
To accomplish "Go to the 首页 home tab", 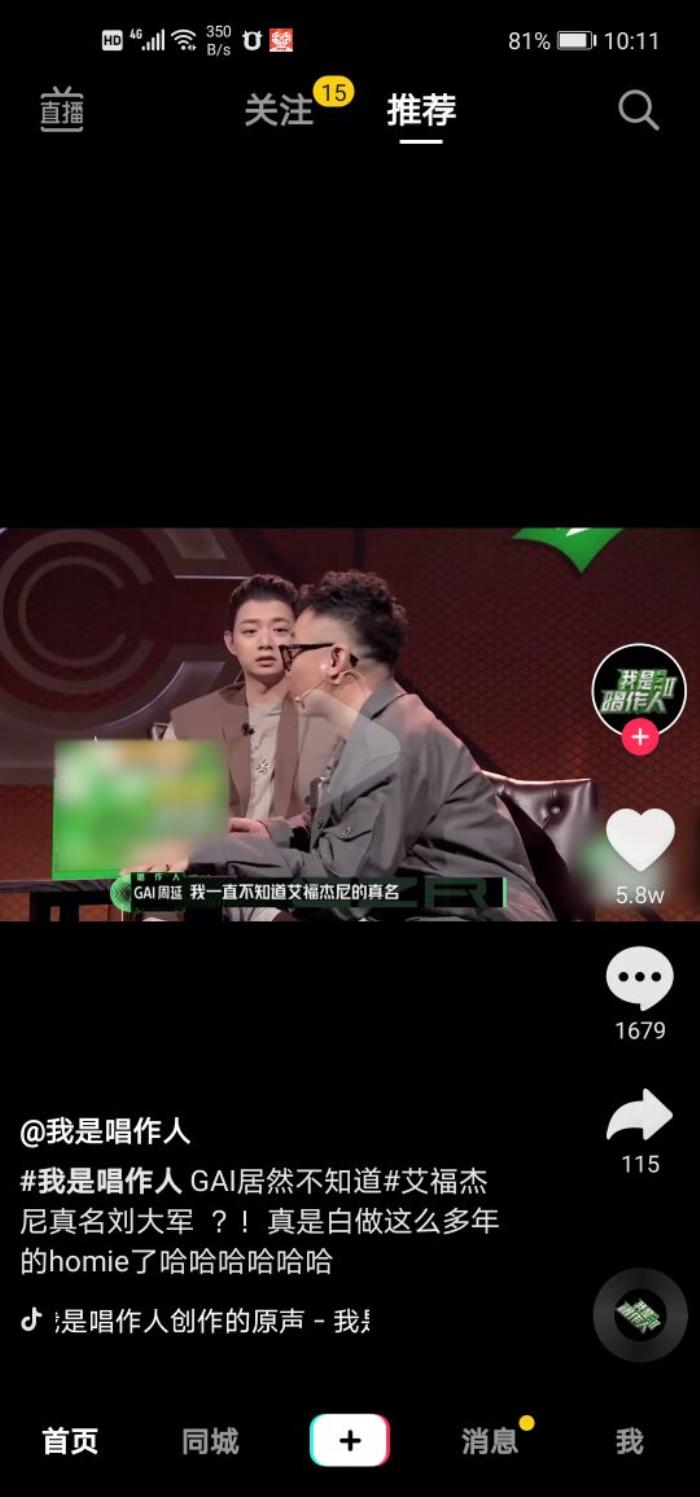I will point(70,1441).
